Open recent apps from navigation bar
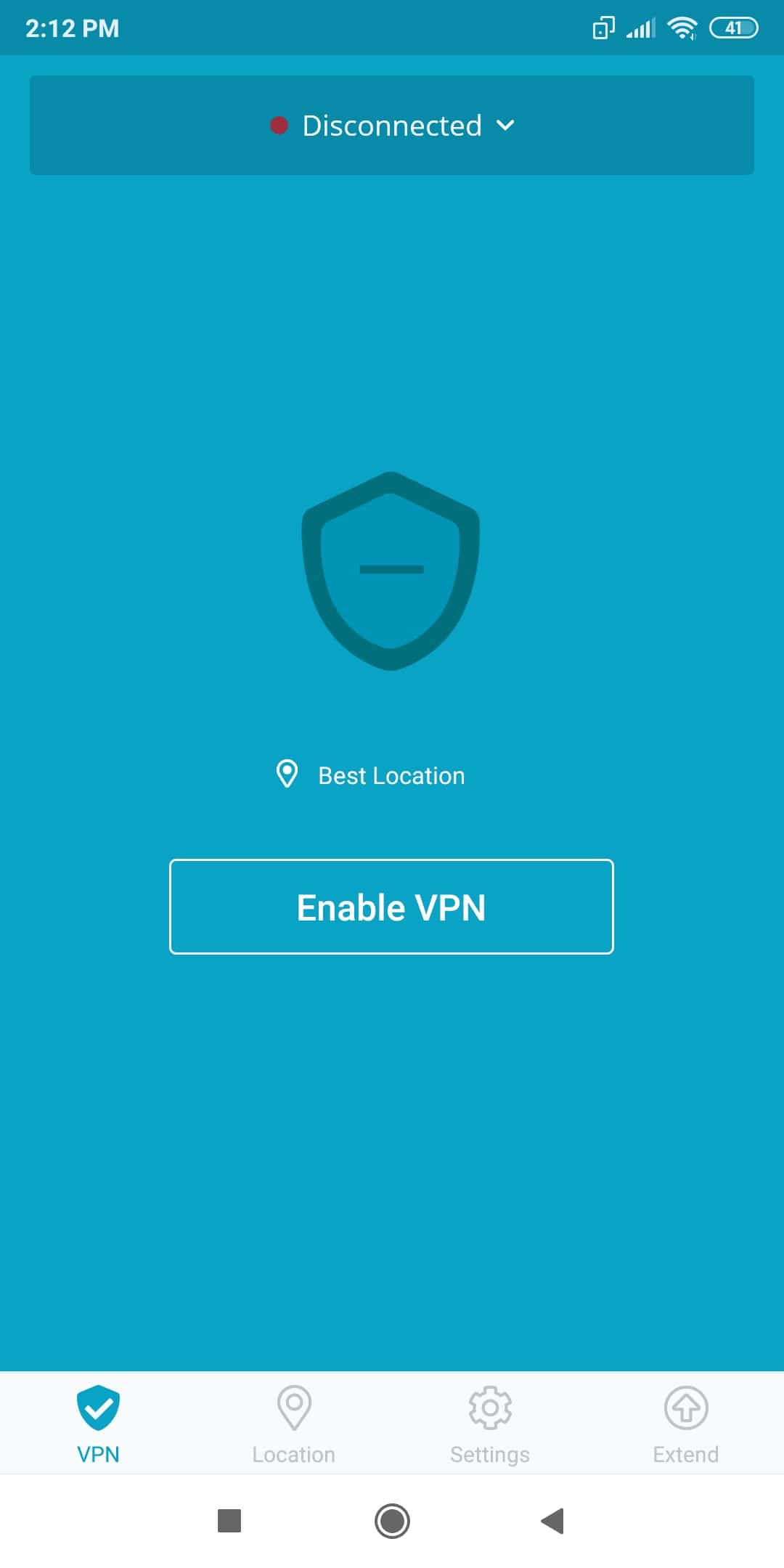This screenshot has width=784, height=1568. (229, 1521)
